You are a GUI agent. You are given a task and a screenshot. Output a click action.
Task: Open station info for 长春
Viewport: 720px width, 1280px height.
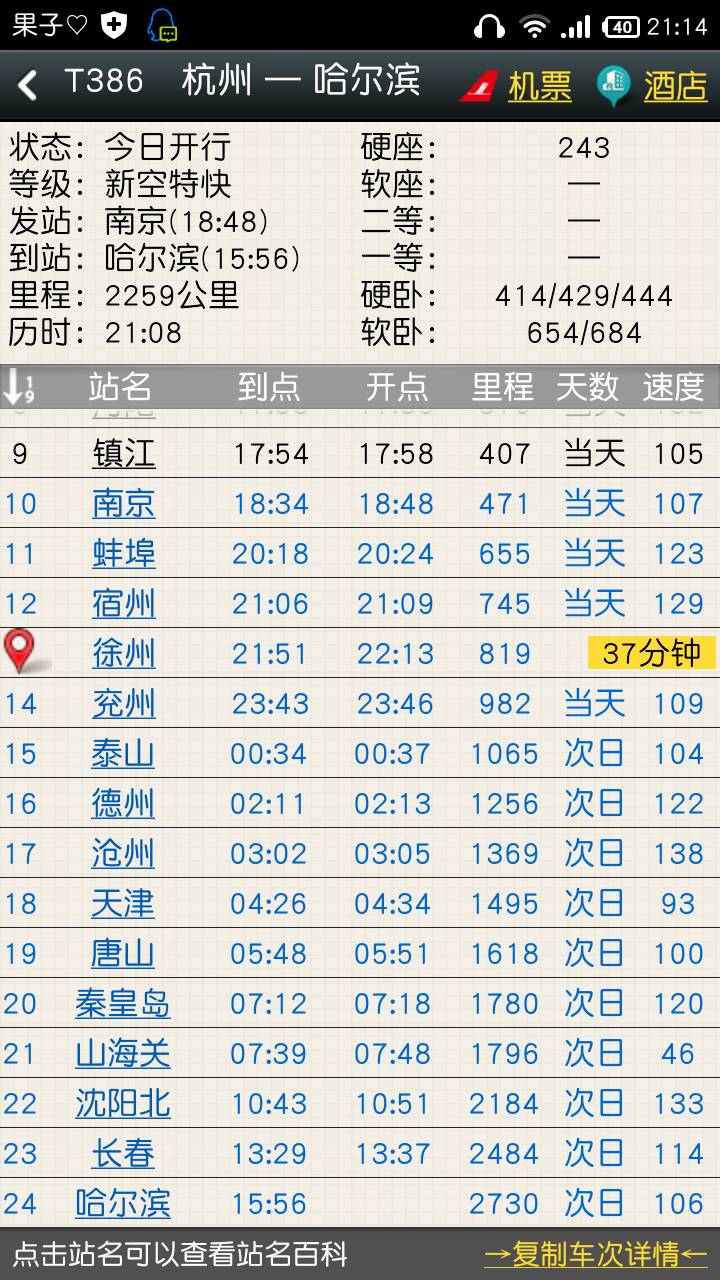coord(123,1153)
